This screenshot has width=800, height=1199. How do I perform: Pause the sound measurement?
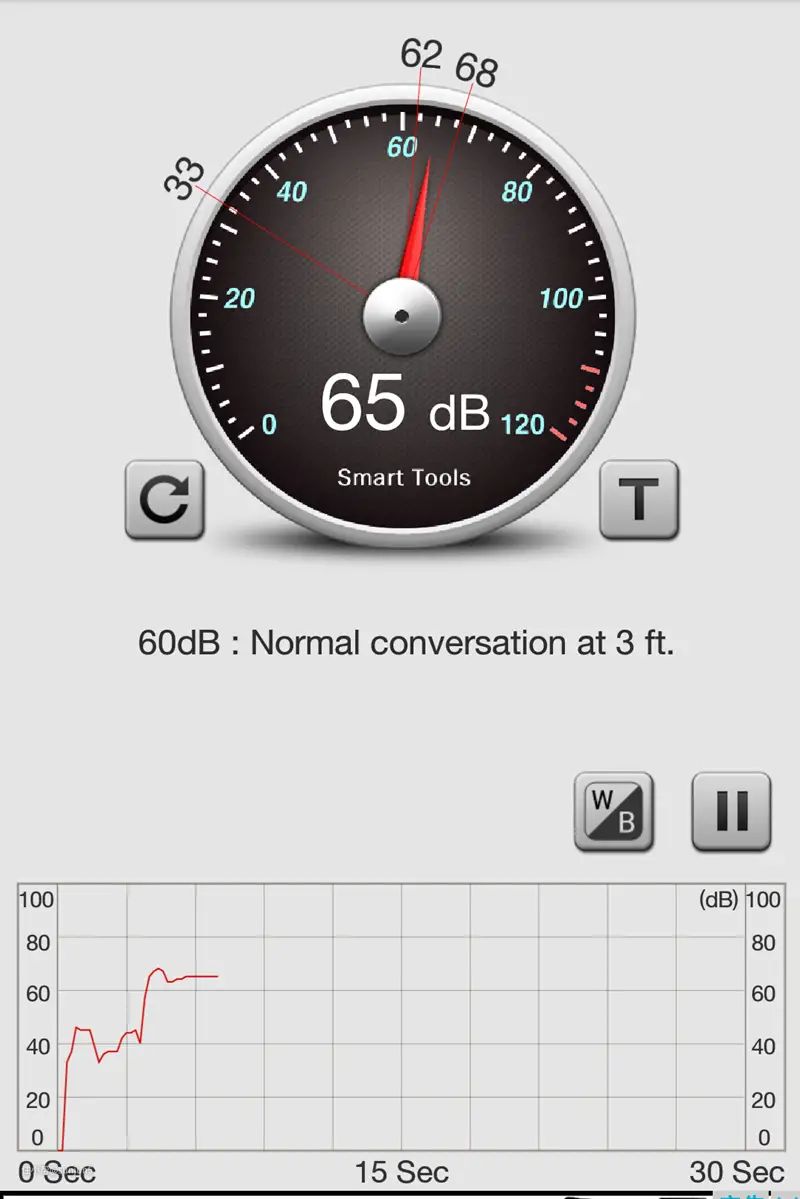[x=731, y=811]
